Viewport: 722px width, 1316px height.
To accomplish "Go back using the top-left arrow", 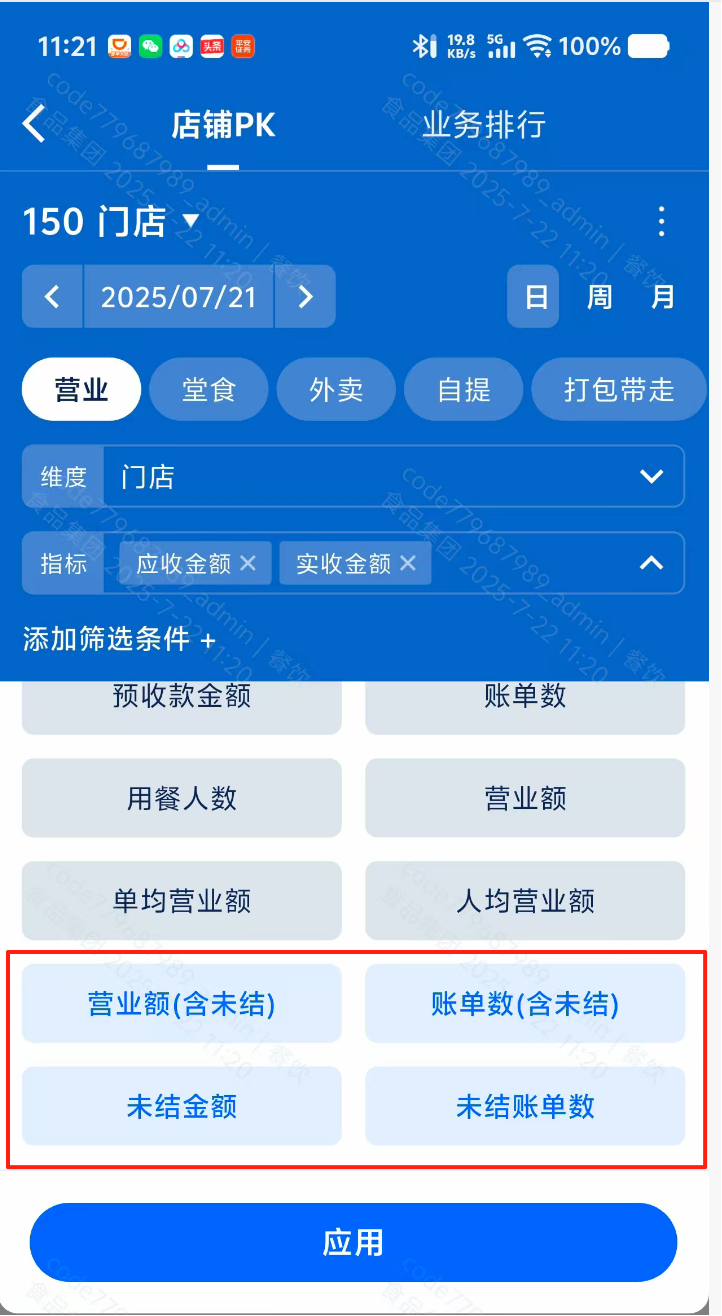I will click(x=34, y=124).
